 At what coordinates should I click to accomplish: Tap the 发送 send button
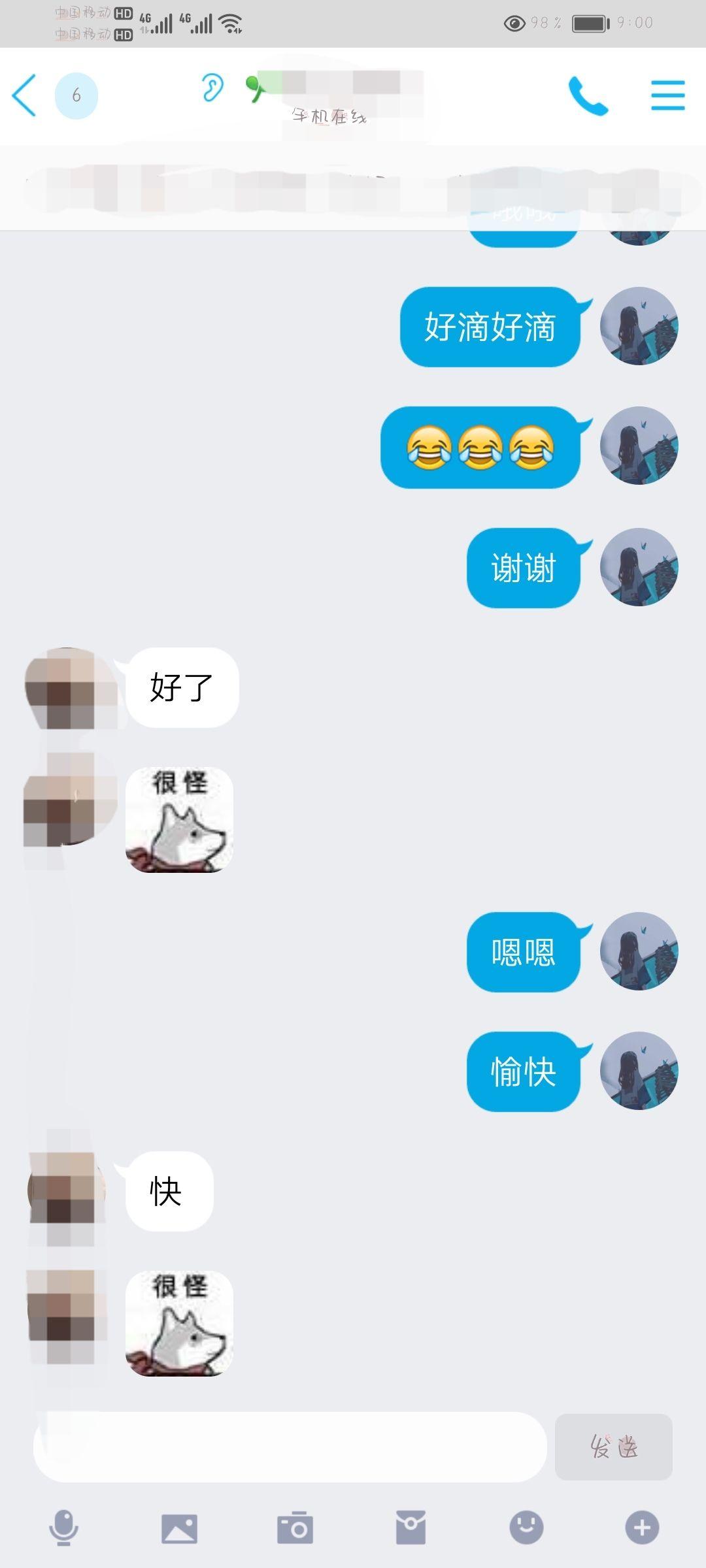(613, 1446)
